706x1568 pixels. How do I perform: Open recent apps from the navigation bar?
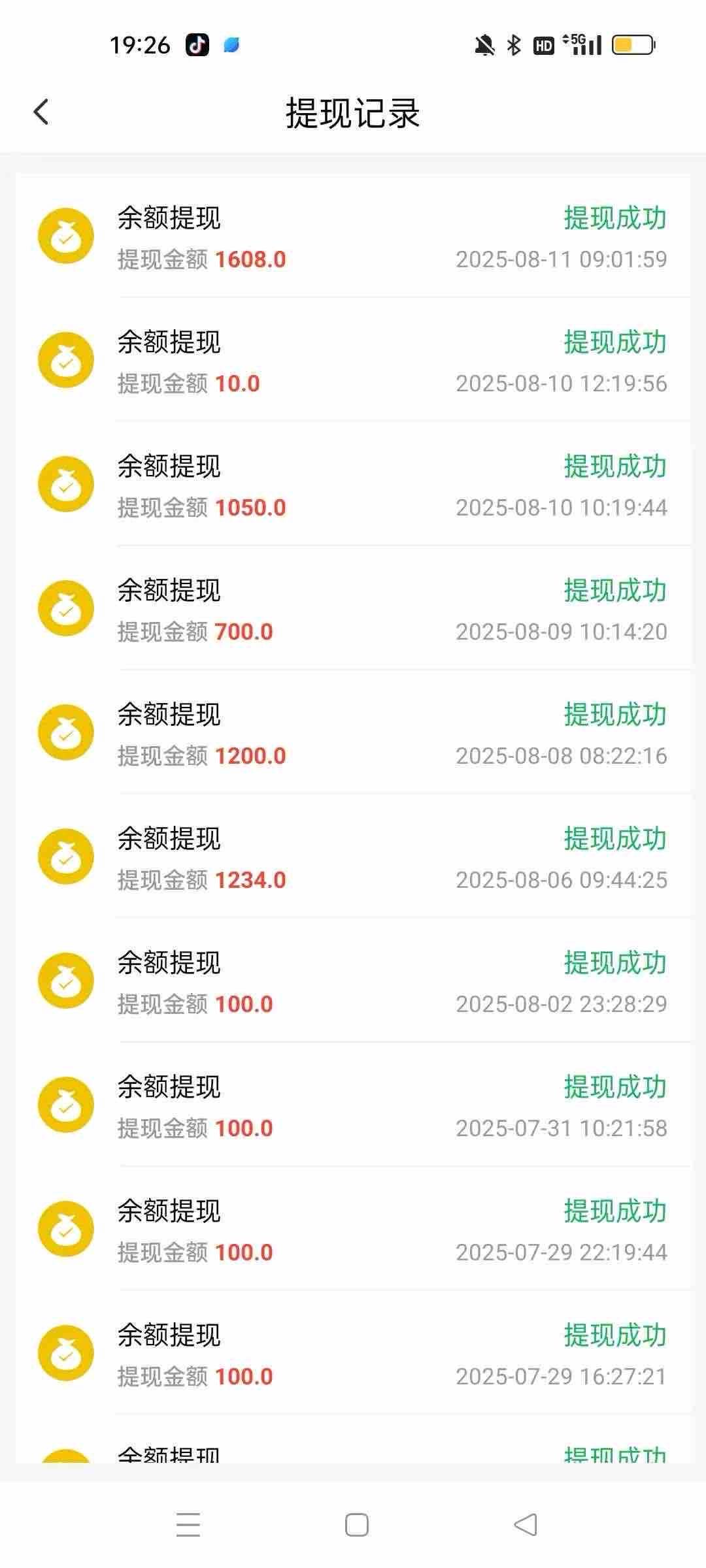point(188,1525)
